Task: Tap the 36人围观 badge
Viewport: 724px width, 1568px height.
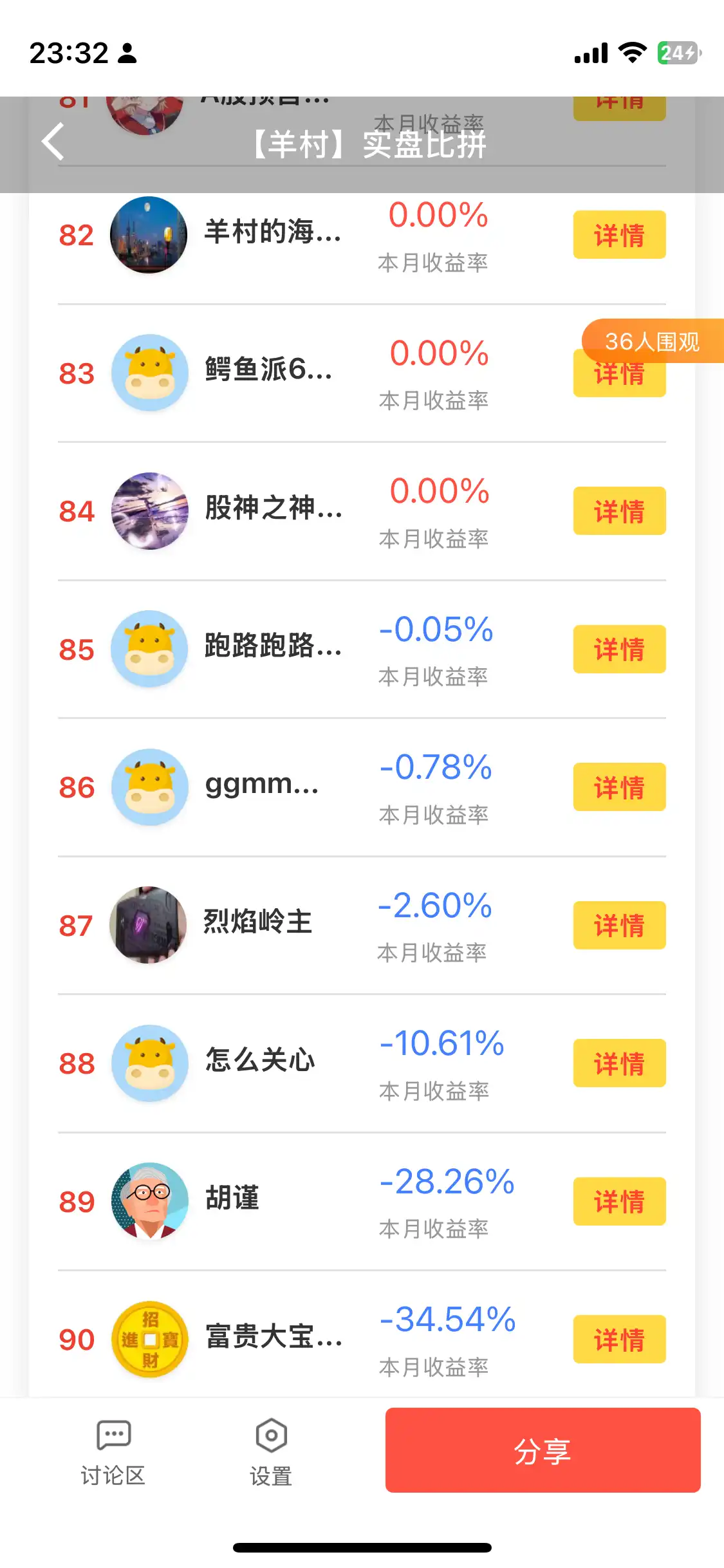Action: pyautogui.click(x=652, y=341)
